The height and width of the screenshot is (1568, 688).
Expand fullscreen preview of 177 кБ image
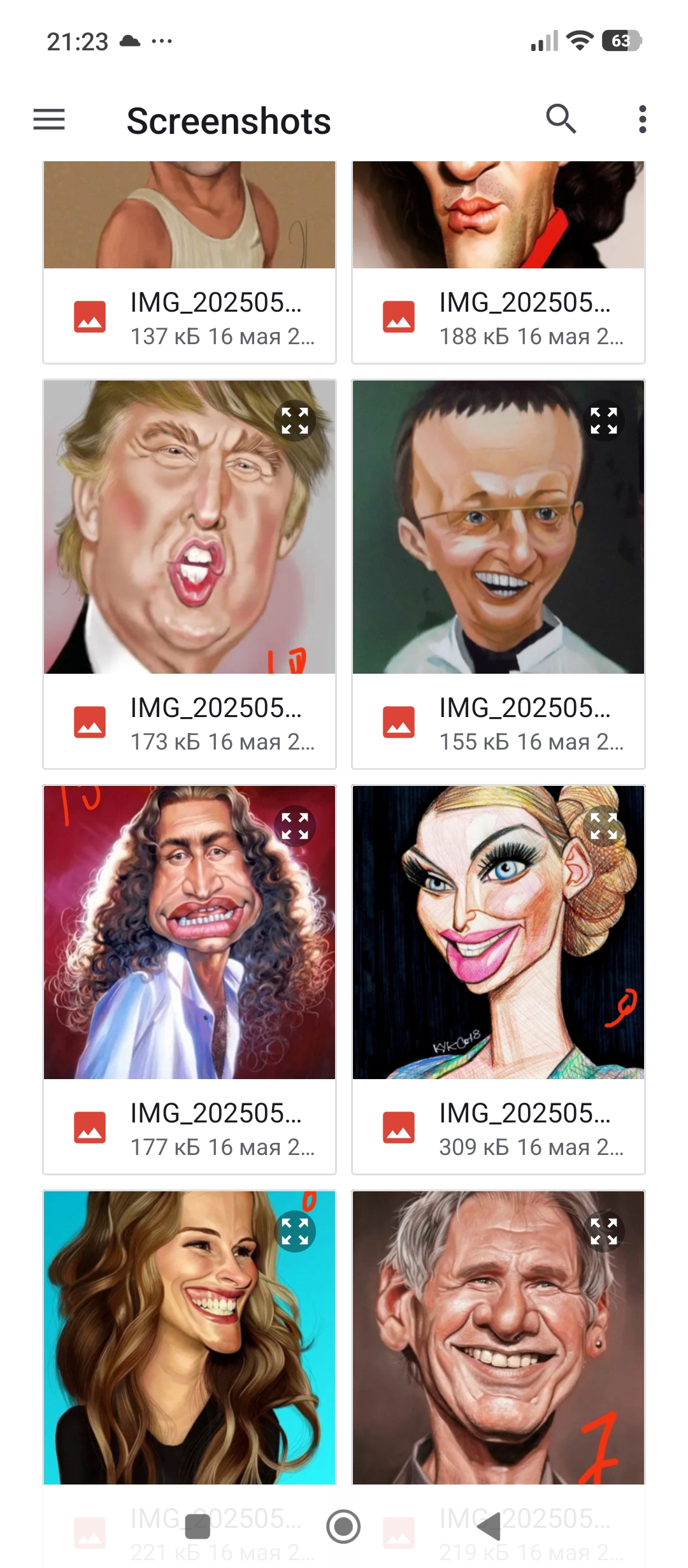coord(295,826)
